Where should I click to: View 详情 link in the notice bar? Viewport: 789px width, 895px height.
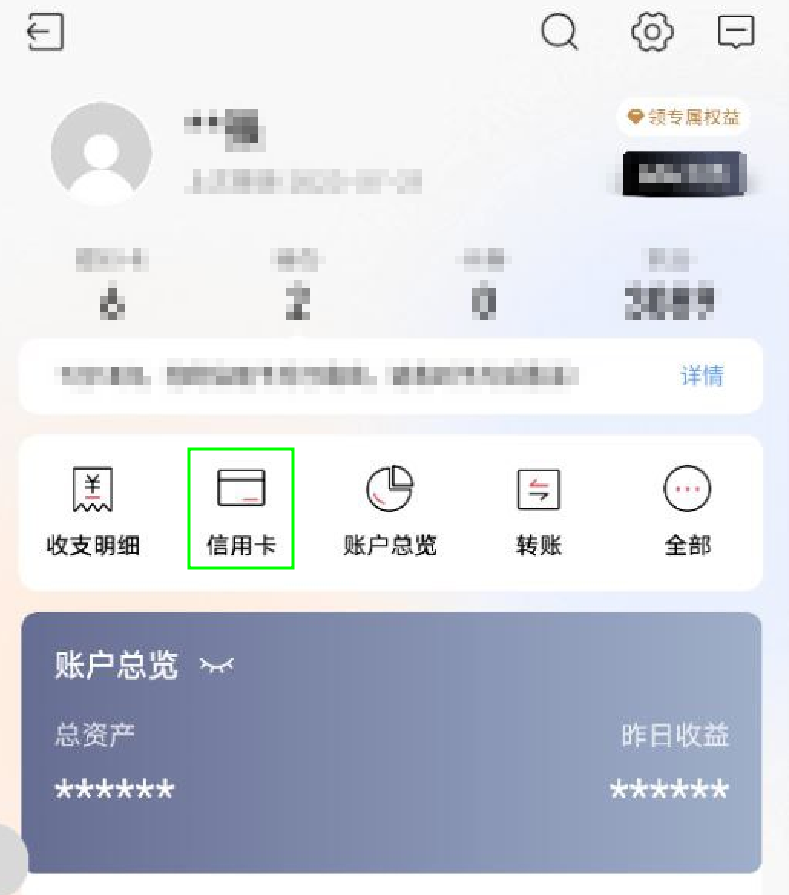[701, 376]
